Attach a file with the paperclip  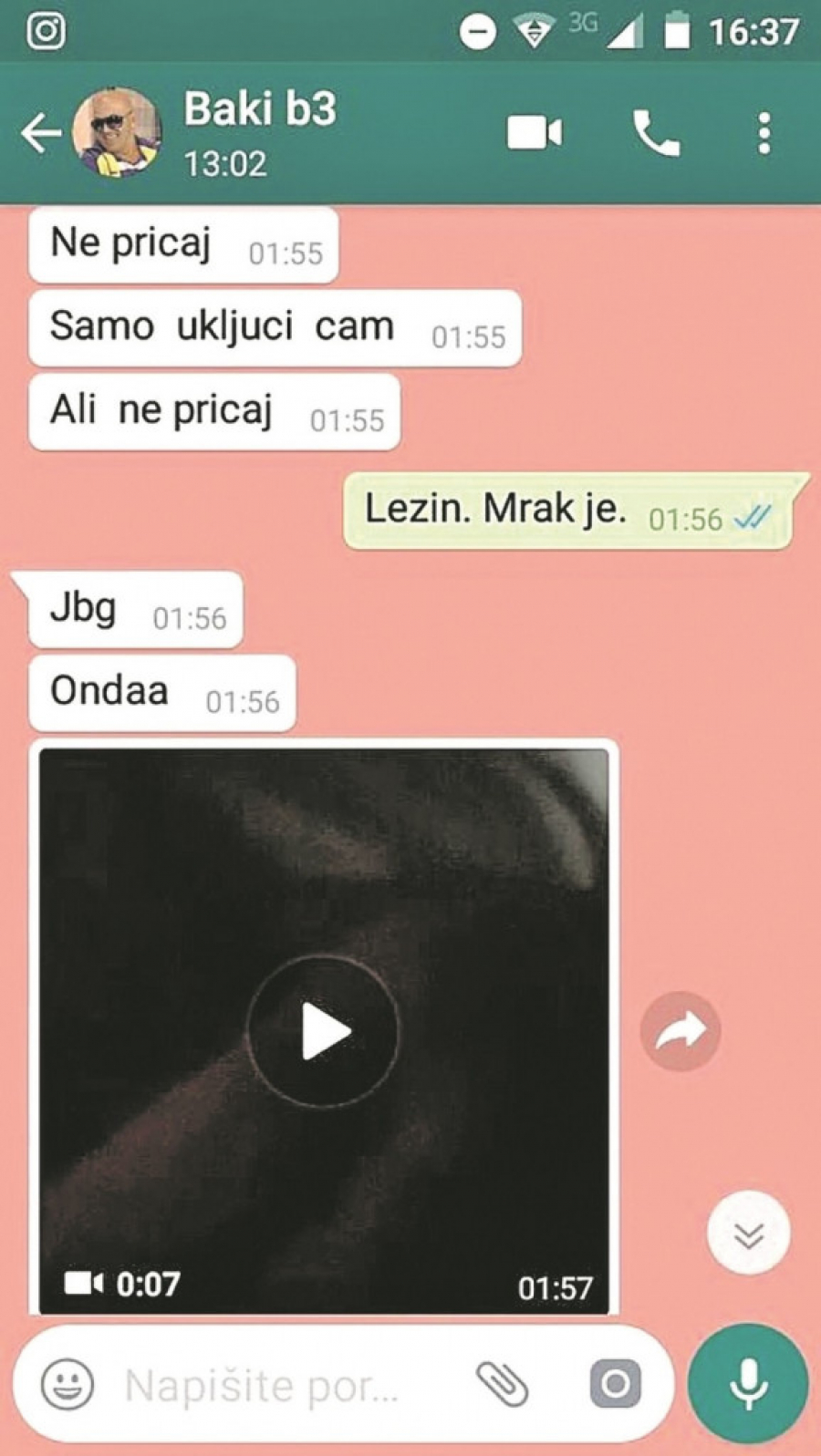pos(503,1384)
